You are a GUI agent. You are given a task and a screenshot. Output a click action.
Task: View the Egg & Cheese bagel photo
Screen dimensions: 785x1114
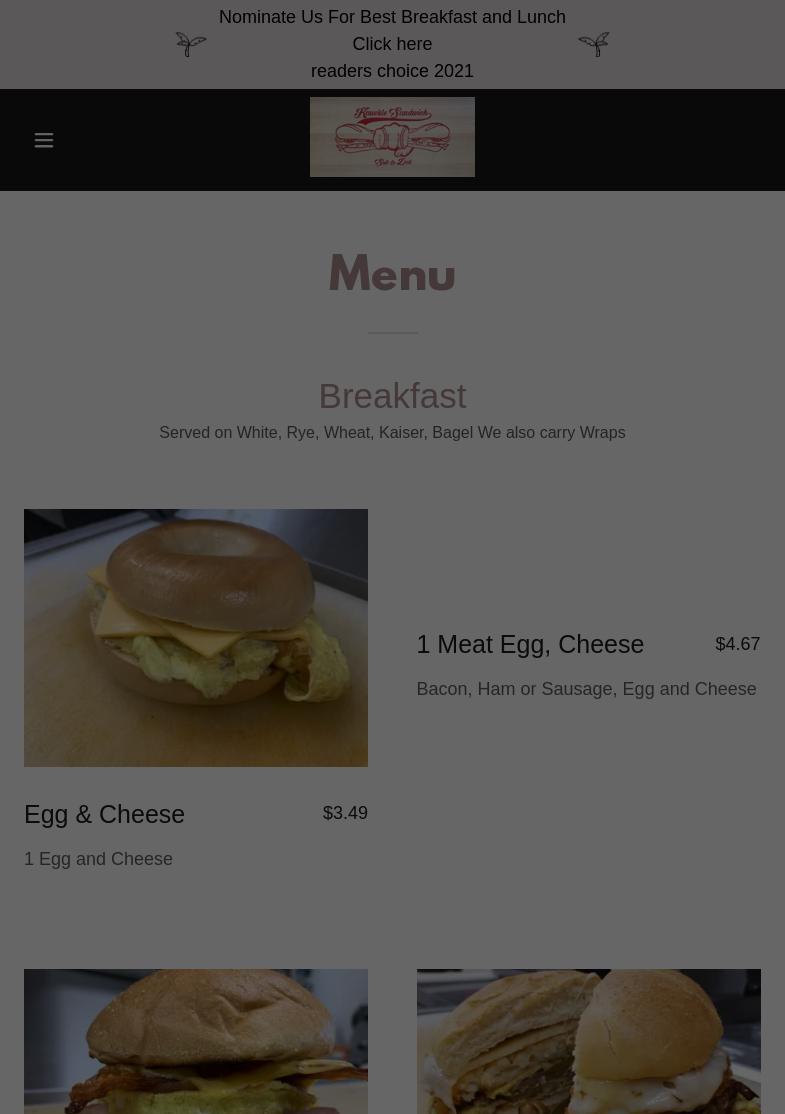(x=196, y=637)
